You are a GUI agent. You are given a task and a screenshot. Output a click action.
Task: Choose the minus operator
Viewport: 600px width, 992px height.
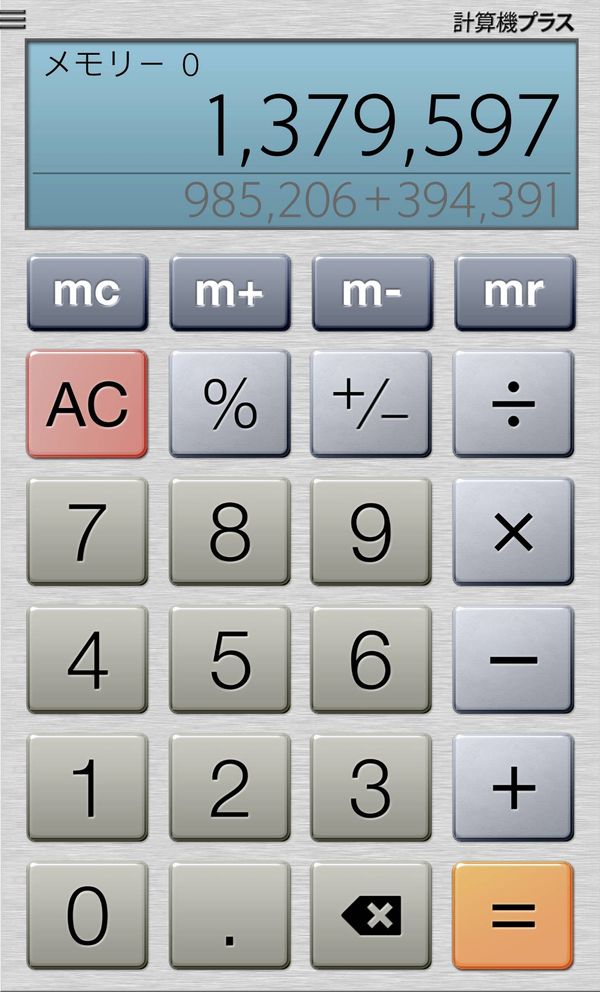tap(513, 659)
